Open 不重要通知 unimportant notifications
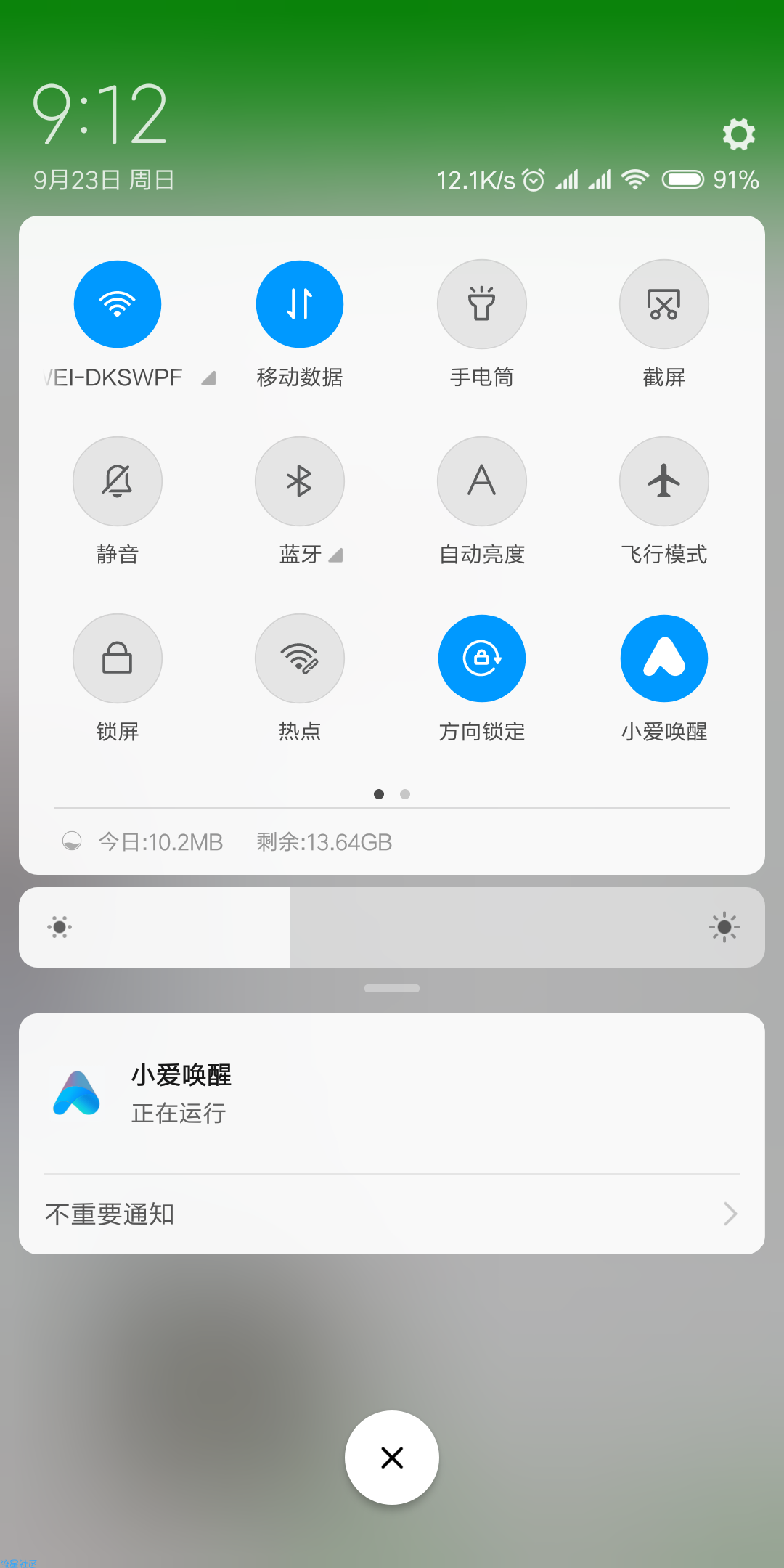The height and width of the screenshot is (1568, 784). 392,1214
